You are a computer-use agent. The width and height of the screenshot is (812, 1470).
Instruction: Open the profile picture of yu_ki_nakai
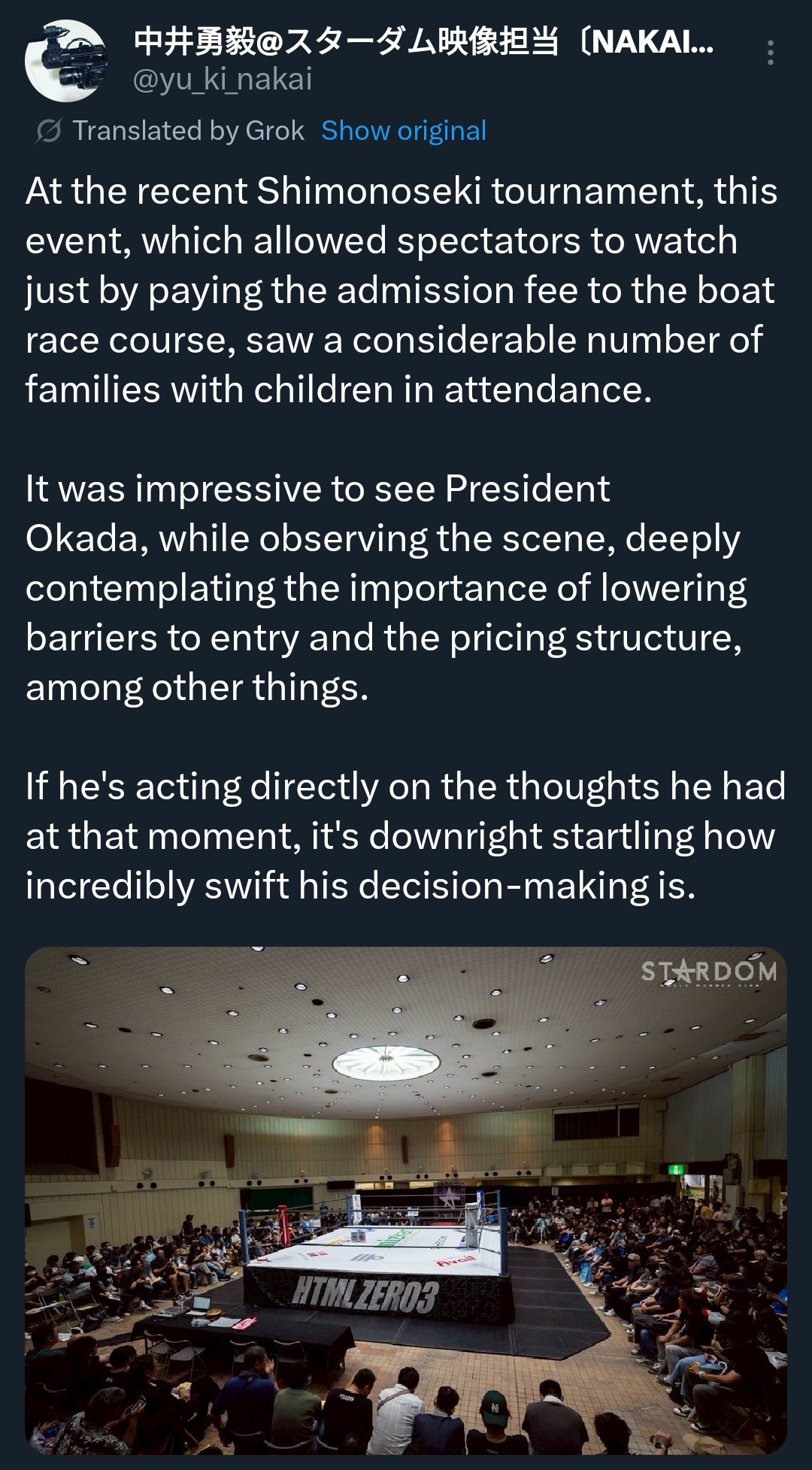[66, 61]
